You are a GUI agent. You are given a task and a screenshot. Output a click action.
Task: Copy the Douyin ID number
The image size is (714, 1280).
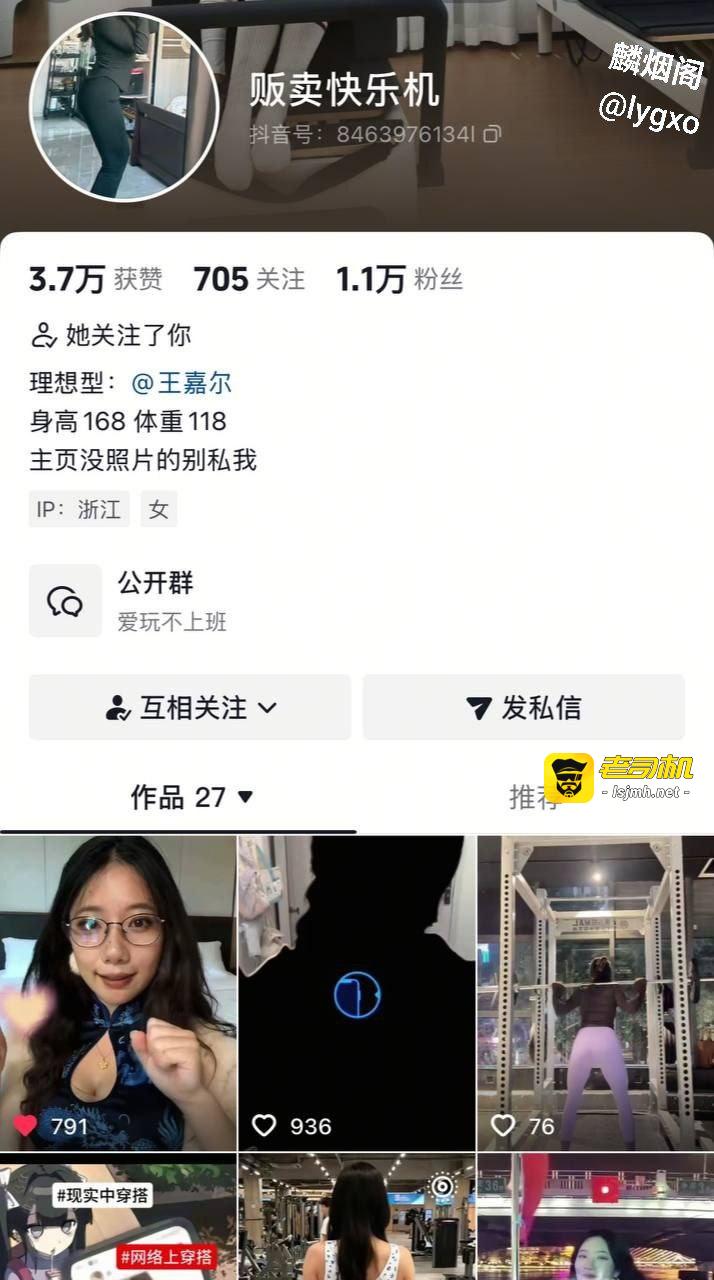tap(492, 134)
